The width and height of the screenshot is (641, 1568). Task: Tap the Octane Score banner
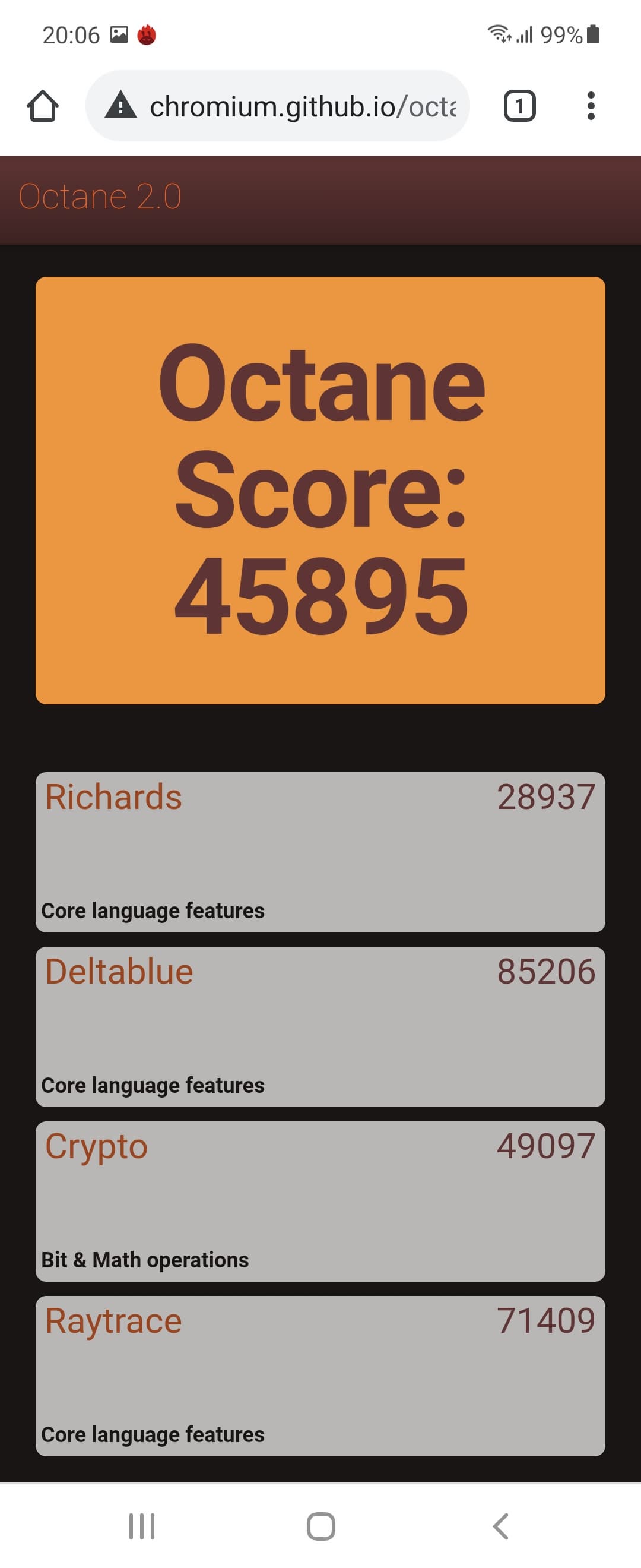point(320,490)
